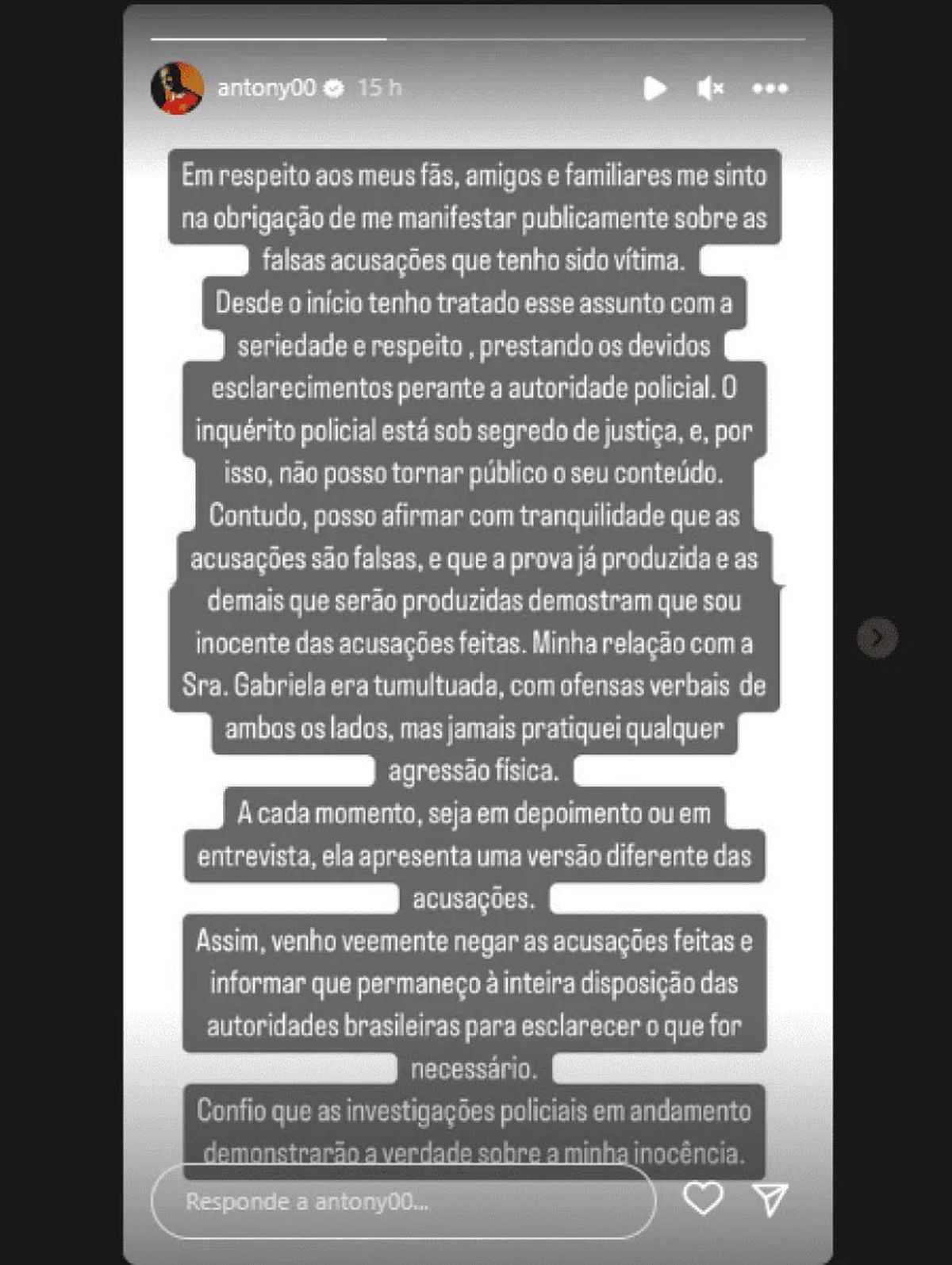Share the story via paper plane icon
This screenshot has height=1265, width=952.
tap(770, 1199)
